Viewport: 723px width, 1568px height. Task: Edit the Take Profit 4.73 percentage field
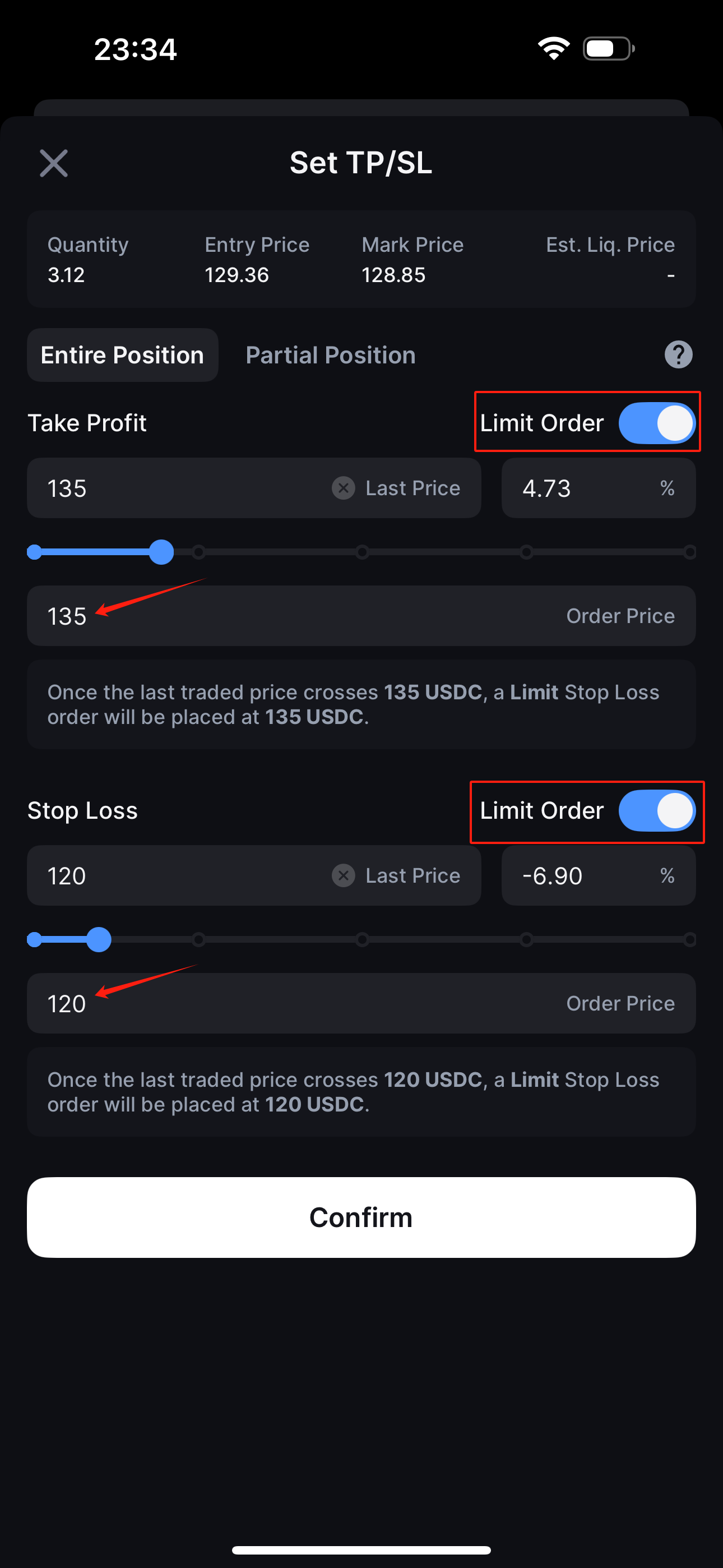coord(598,488)
